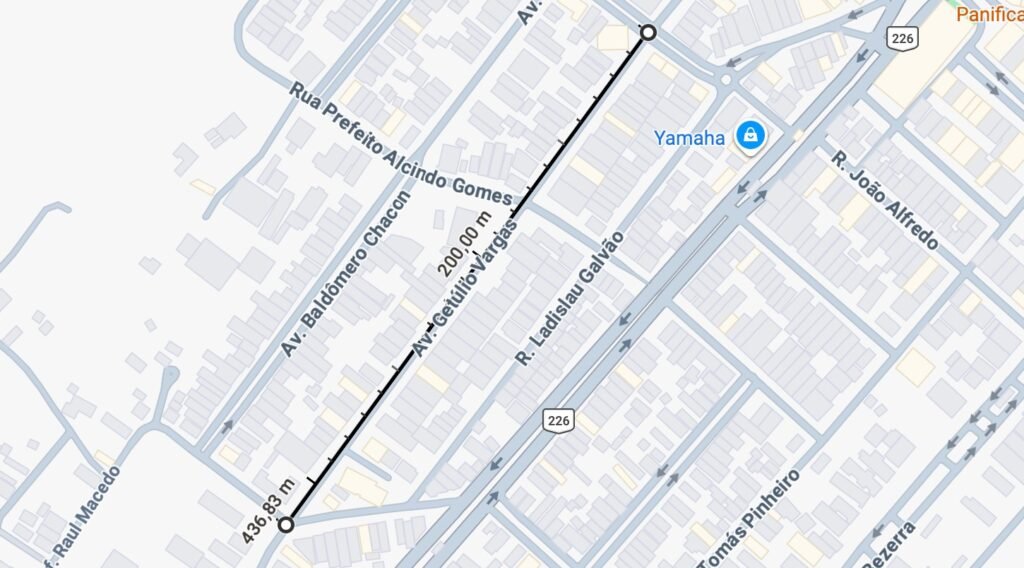Tap the measurement endpoint labeled 436,83 m
The width and height of the screenshot is (1024, 568).
286,524
